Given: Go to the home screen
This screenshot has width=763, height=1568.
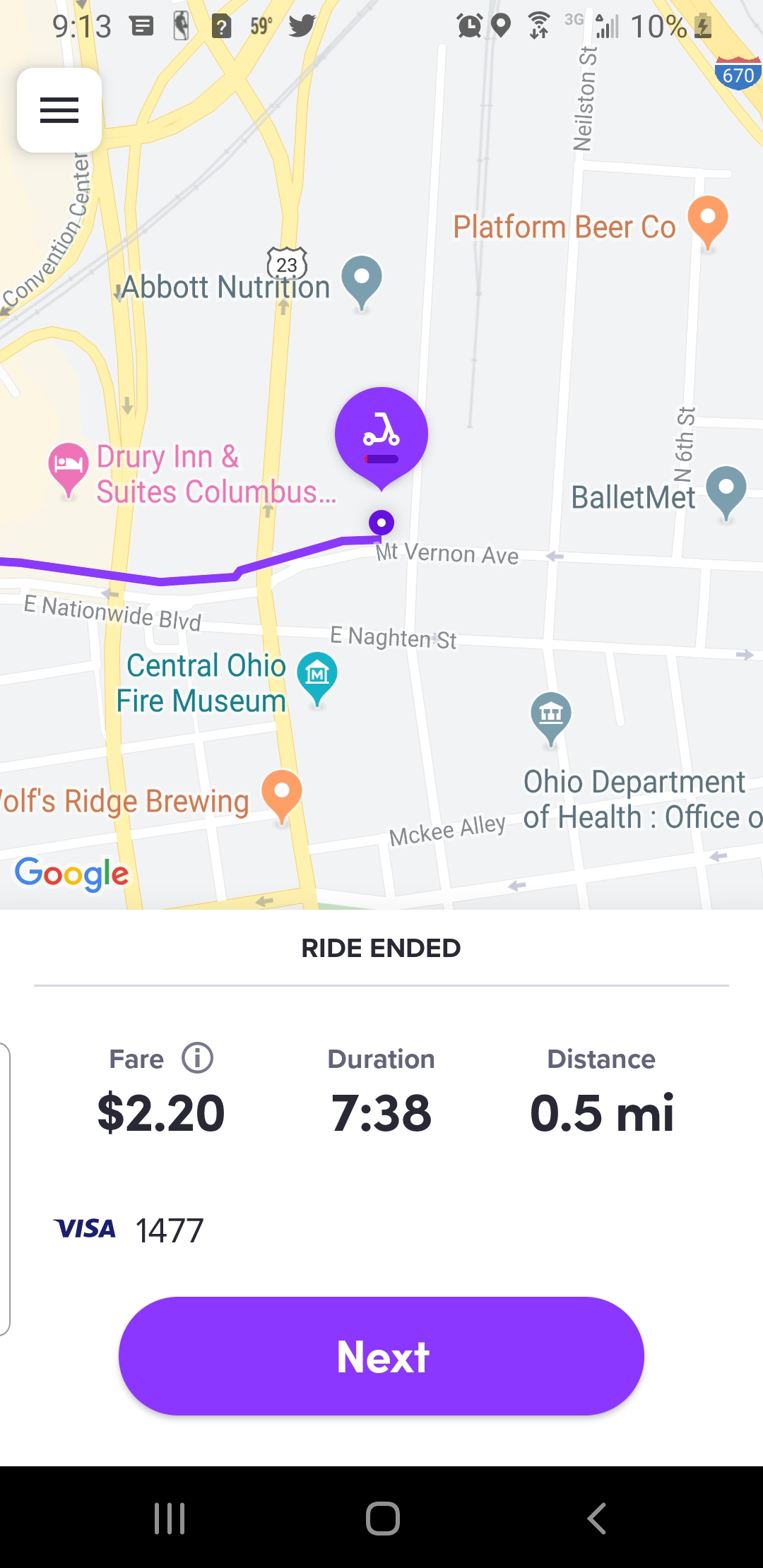Looking at the screenshot, I should pos(383,1518).
